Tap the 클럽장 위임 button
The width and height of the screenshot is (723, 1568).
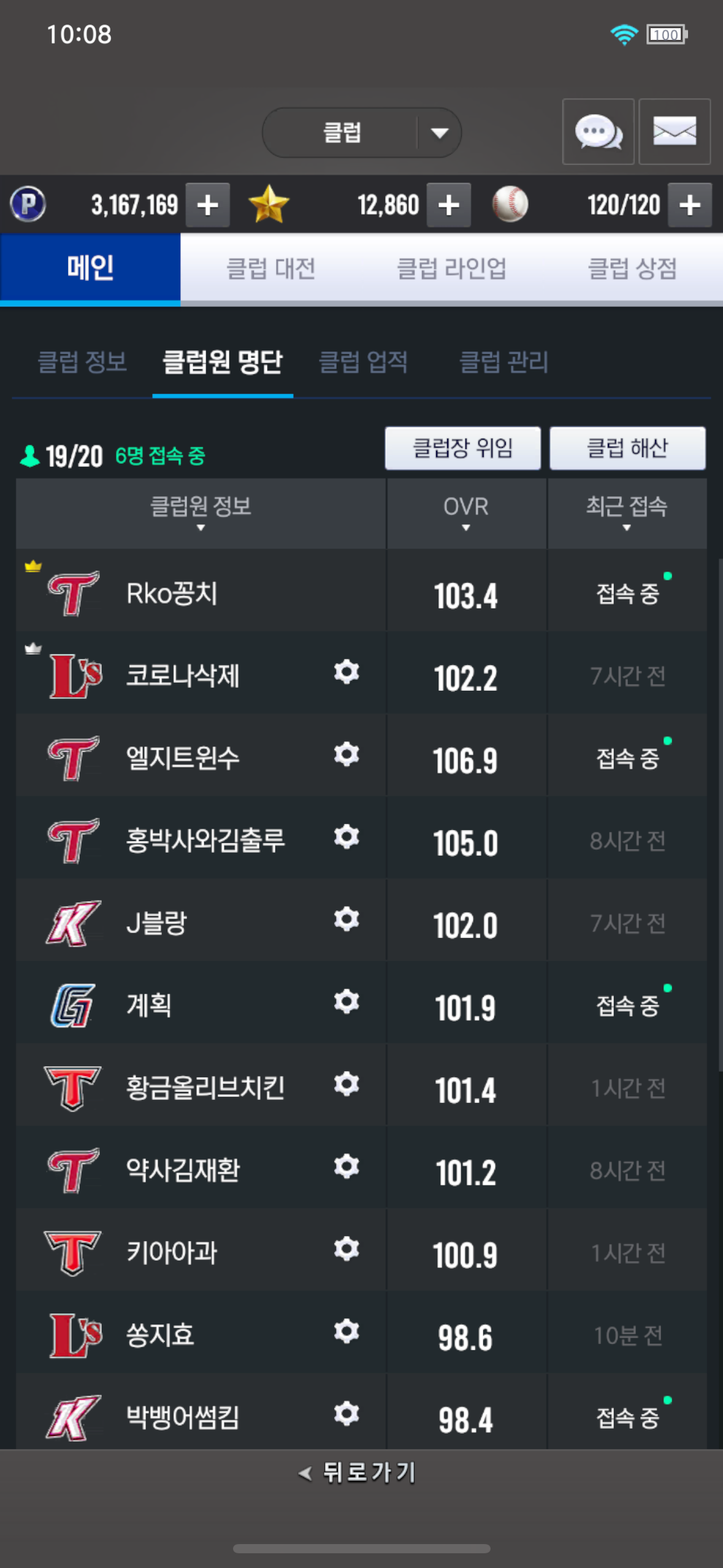(x=462, y=448)
